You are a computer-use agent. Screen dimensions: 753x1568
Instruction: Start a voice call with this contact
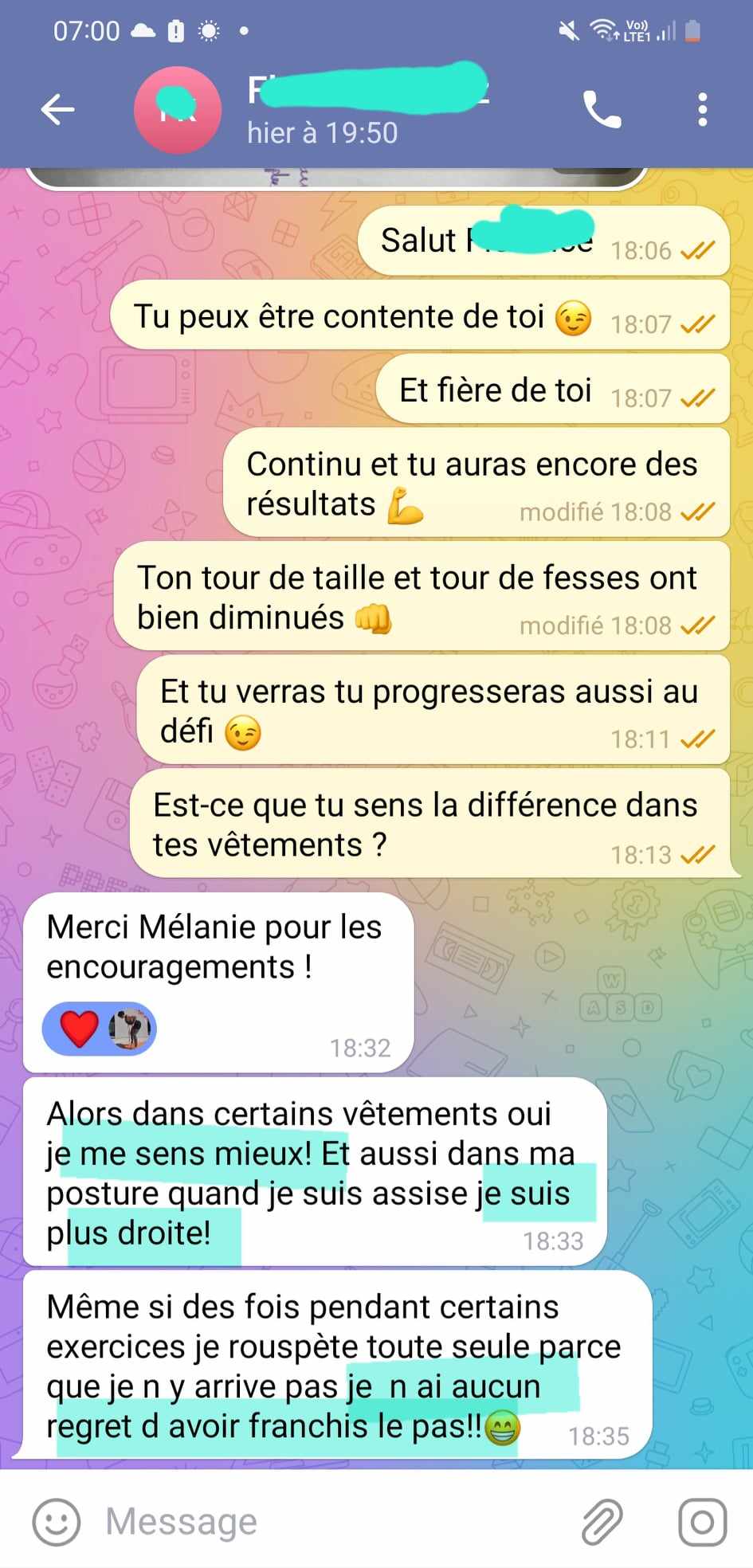pos(602,109)
